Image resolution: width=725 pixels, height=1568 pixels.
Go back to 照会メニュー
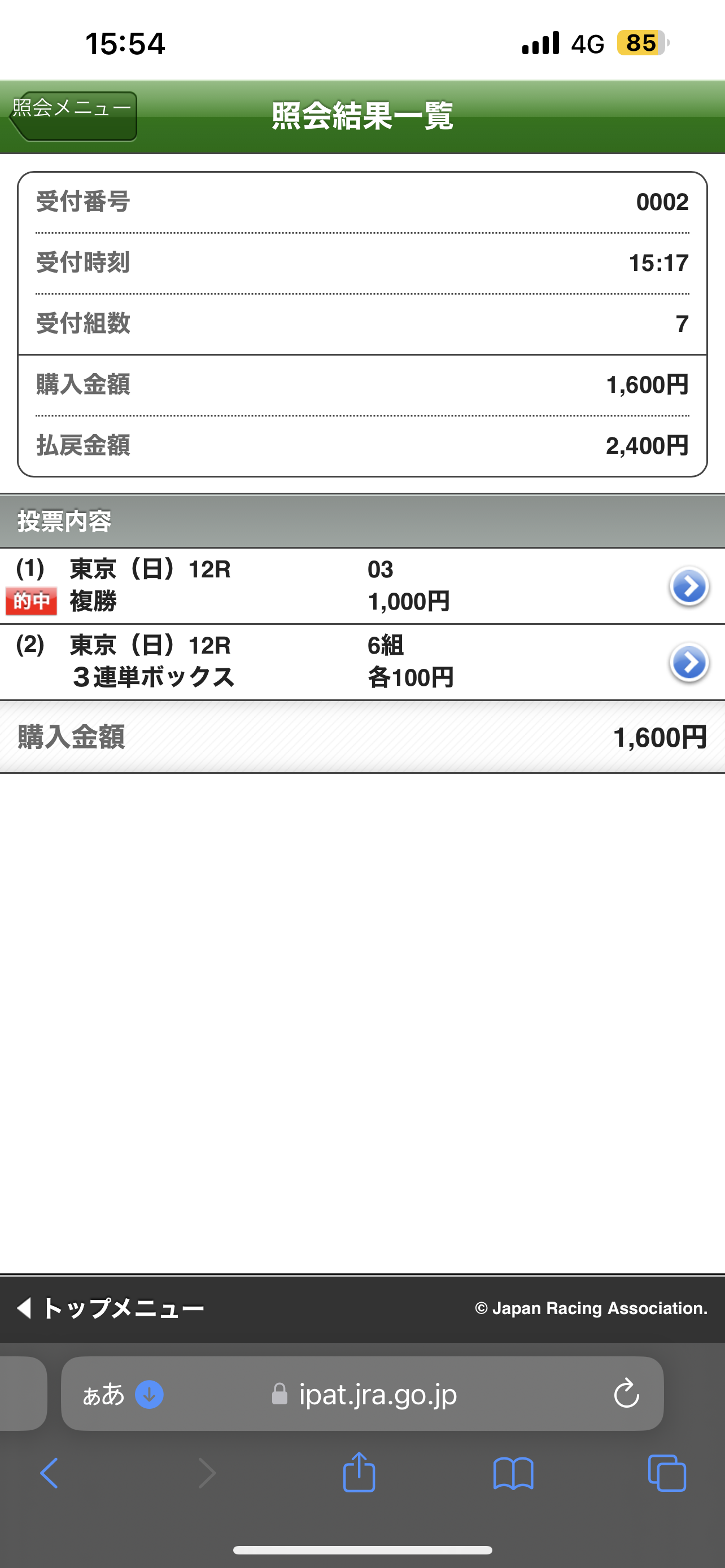coord(73,116)
